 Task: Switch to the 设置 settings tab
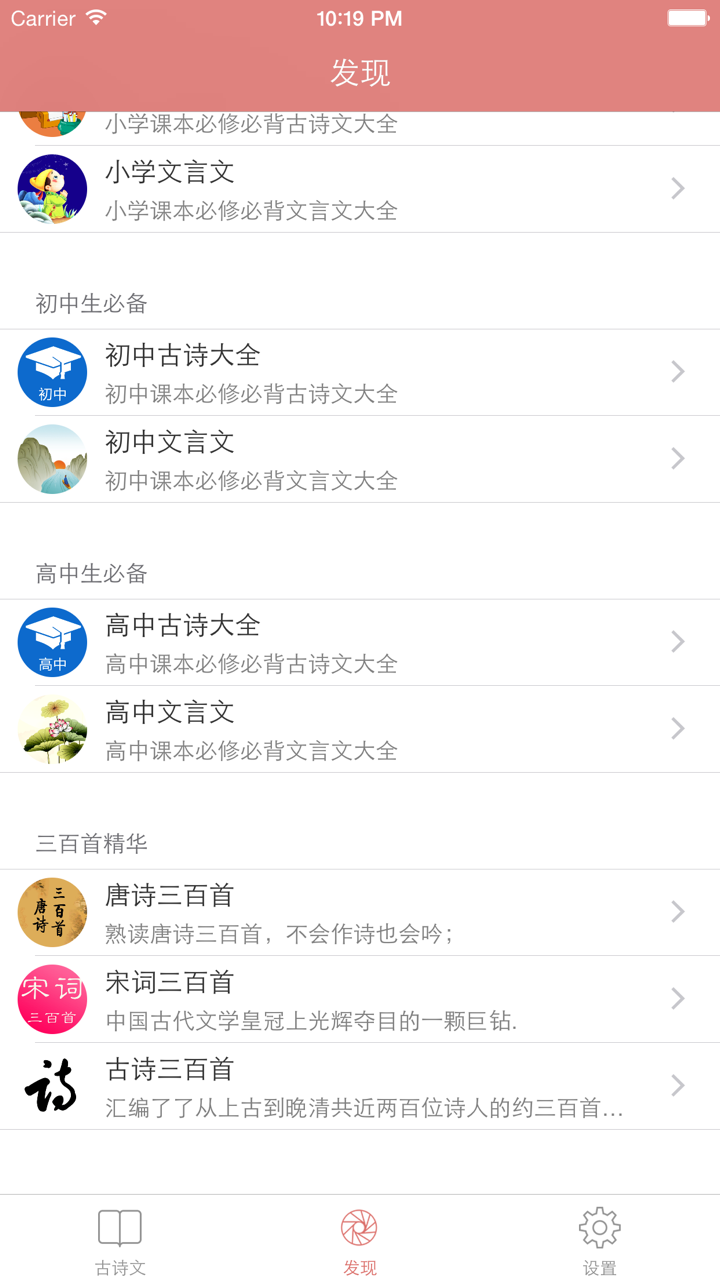[x=599, y=1238]
